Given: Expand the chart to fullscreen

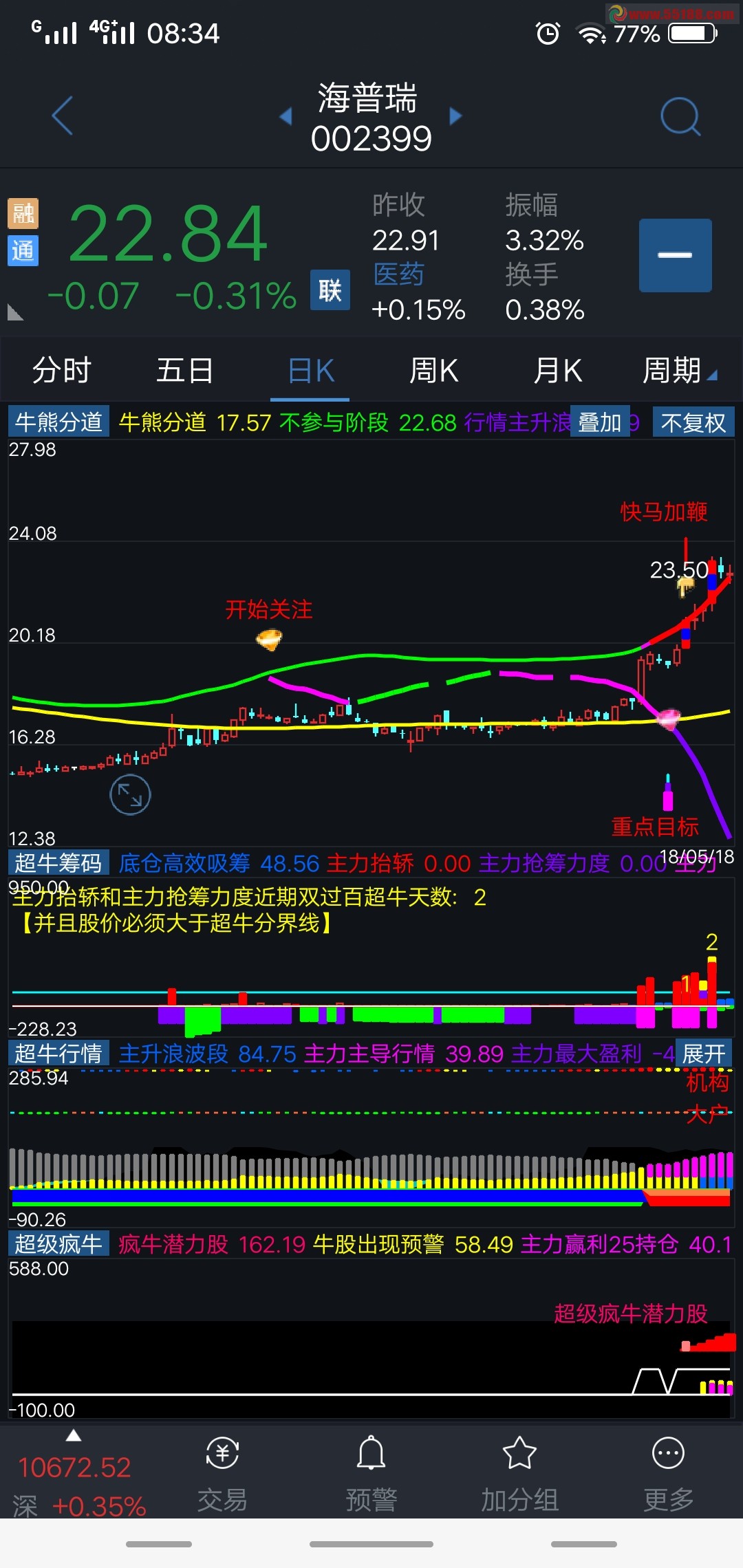Looking at the screenshot, I should click(x=130, y=794).
